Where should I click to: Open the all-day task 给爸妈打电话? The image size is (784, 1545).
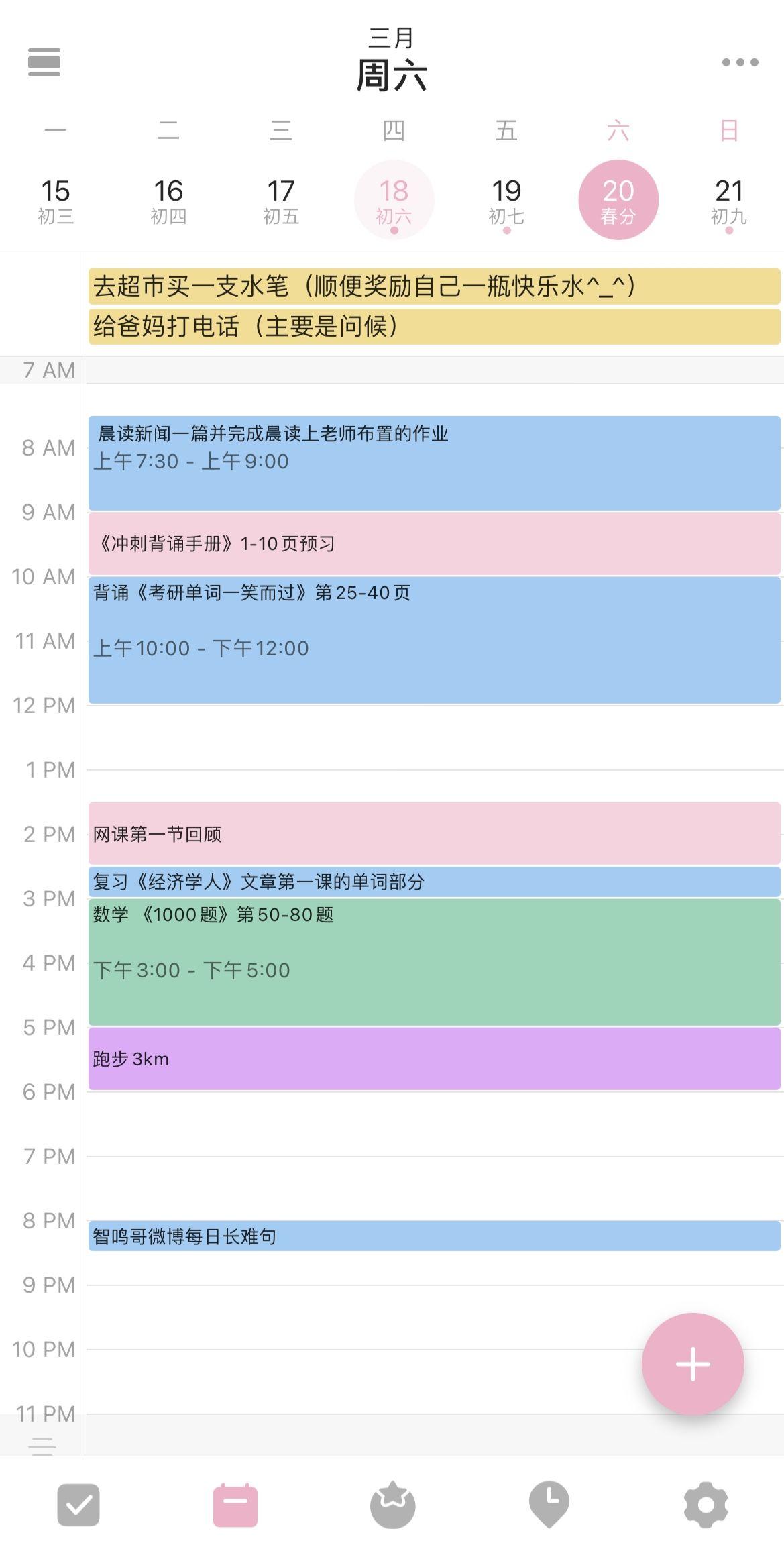click(x=435, y=327)
